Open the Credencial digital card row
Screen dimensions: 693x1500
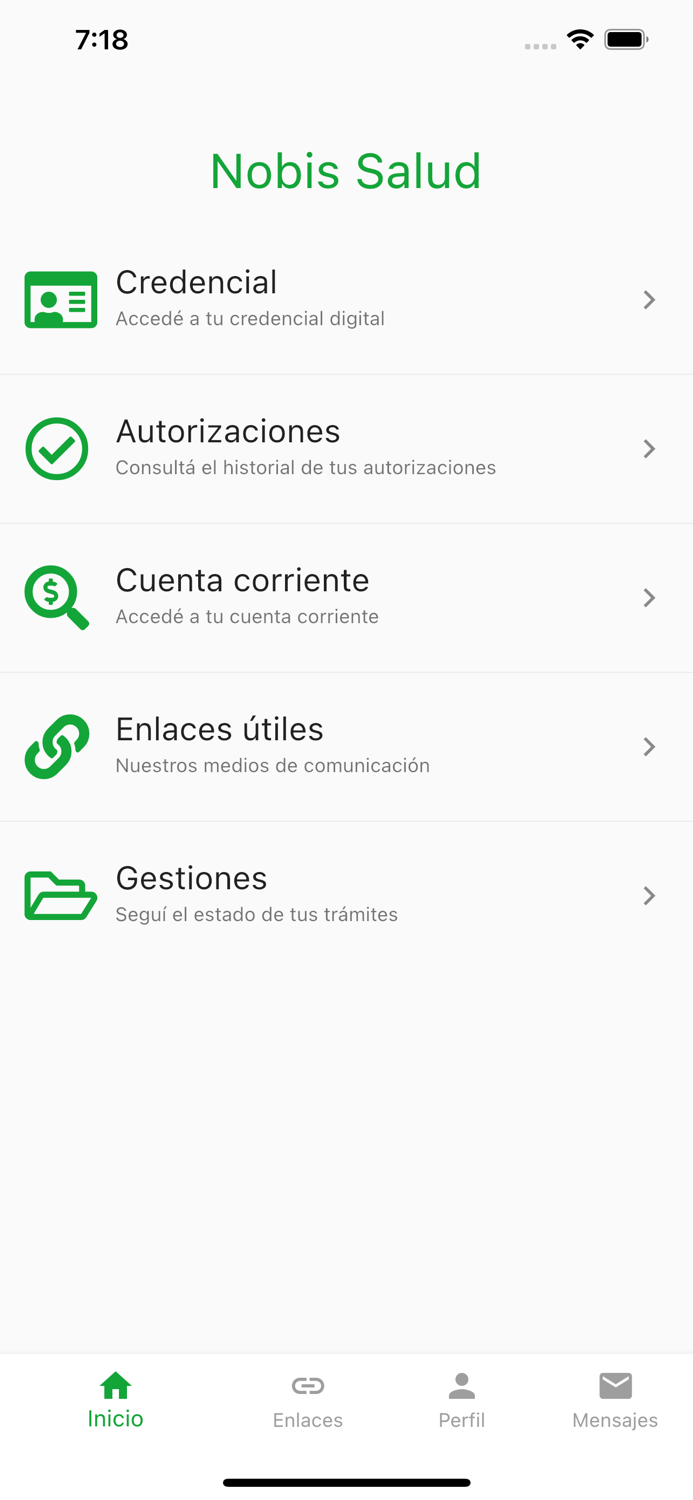[x=346, y=300]
